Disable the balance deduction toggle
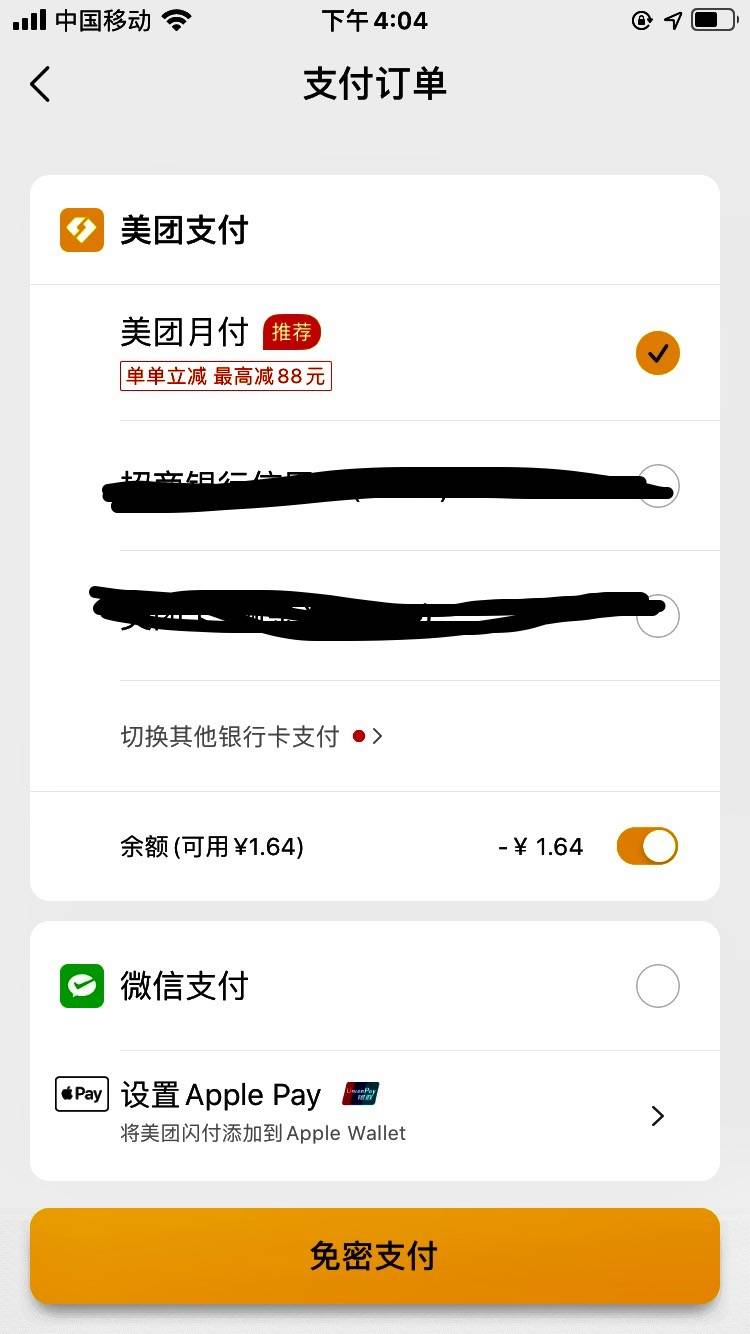 647,846
